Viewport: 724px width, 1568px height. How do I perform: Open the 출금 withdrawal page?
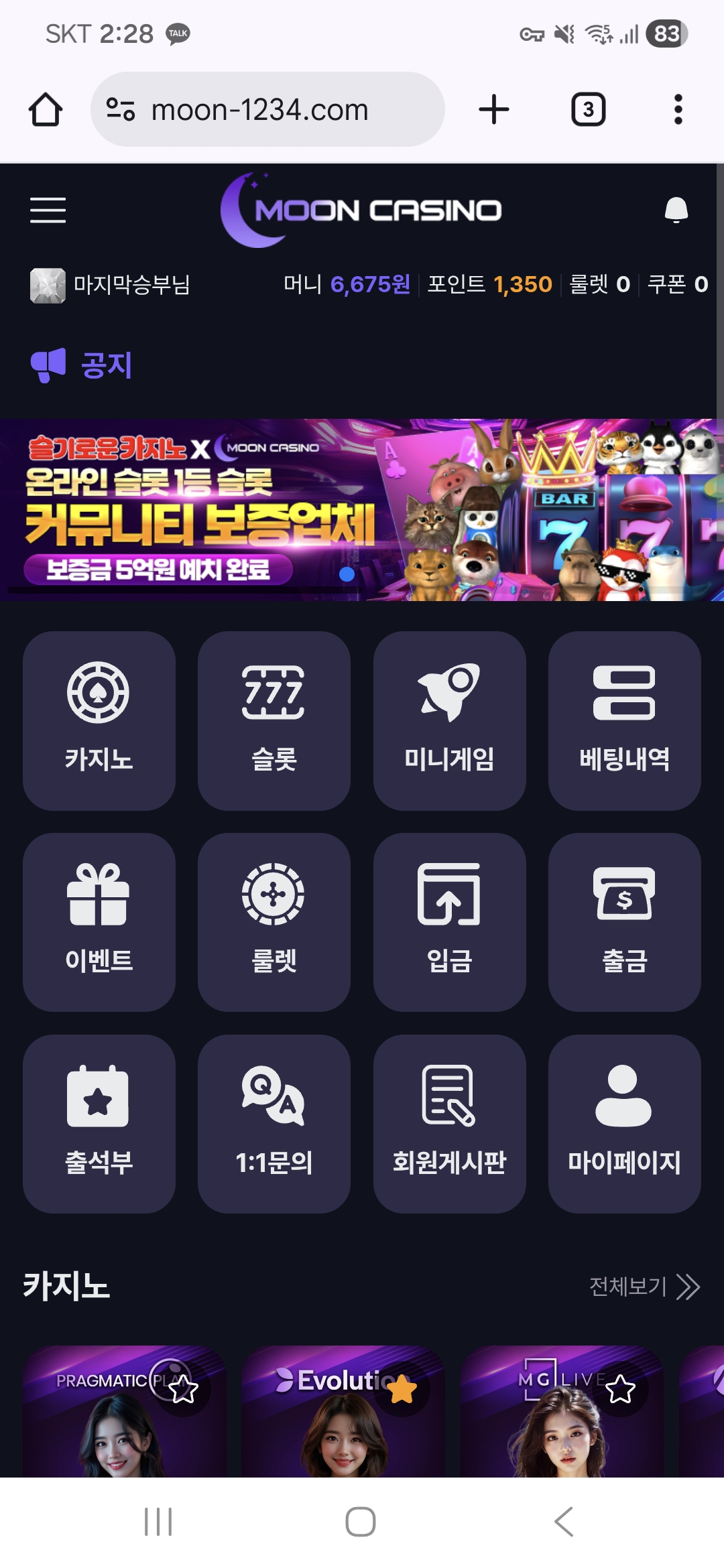tap(624, 922)
